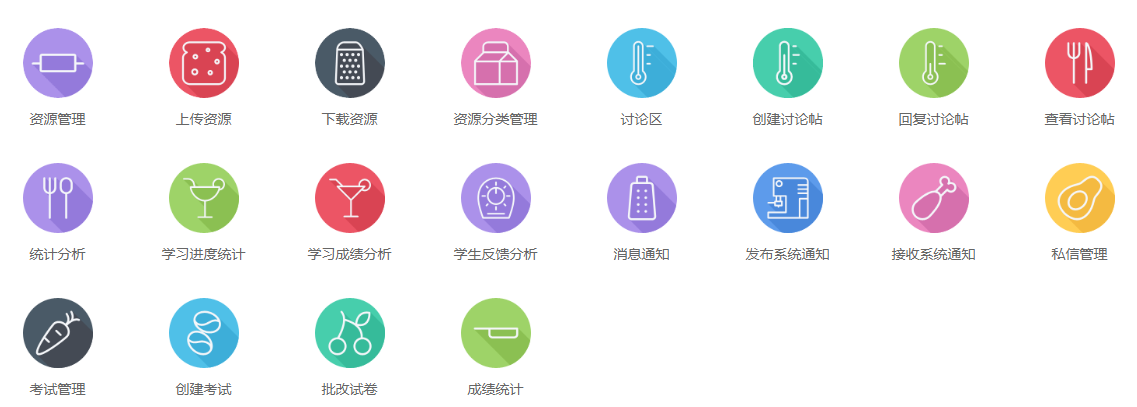Viewport: 1137px width, 407px height.
Task: Open 统计分析 statistics analysis
Action: (x=58, y=198)
